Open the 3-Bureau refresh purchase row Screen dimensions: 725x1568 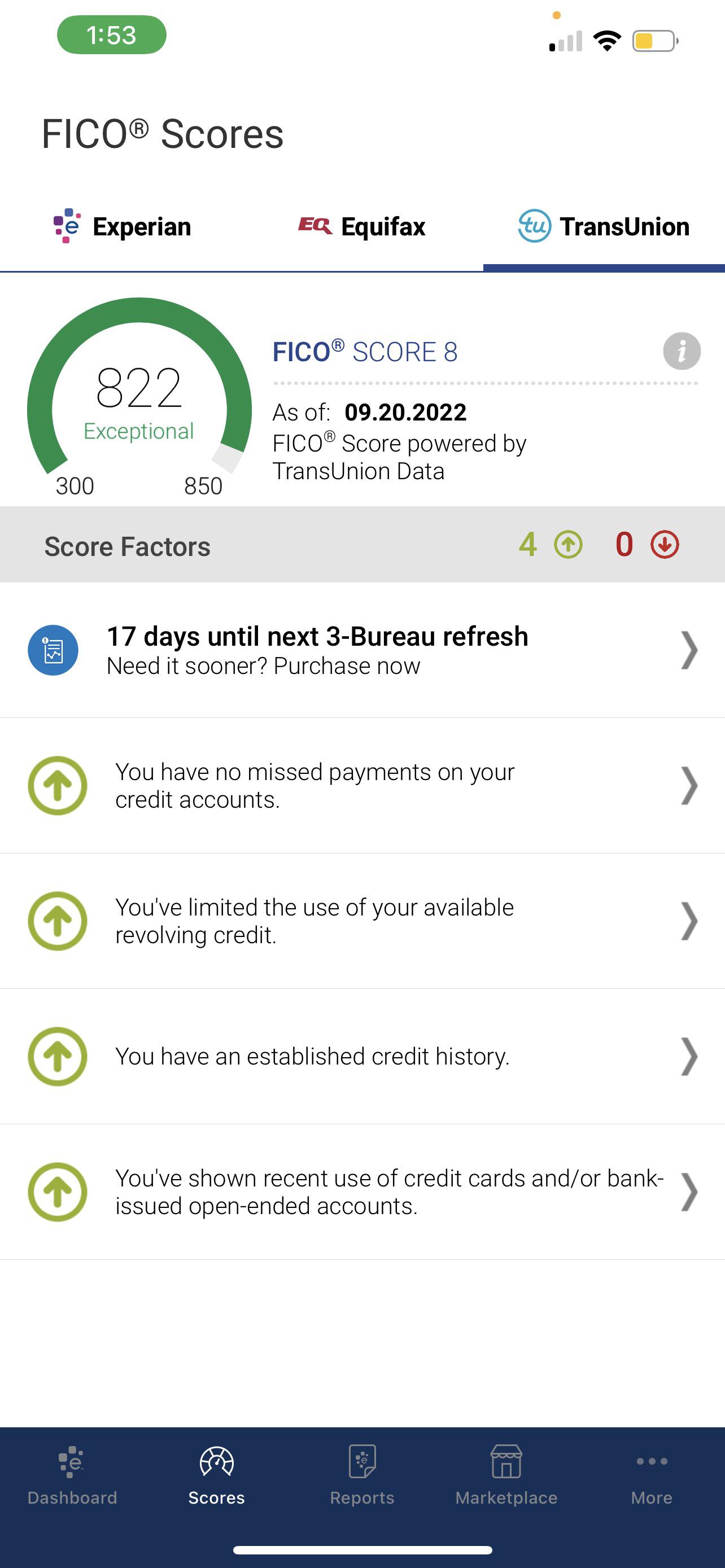362,650
